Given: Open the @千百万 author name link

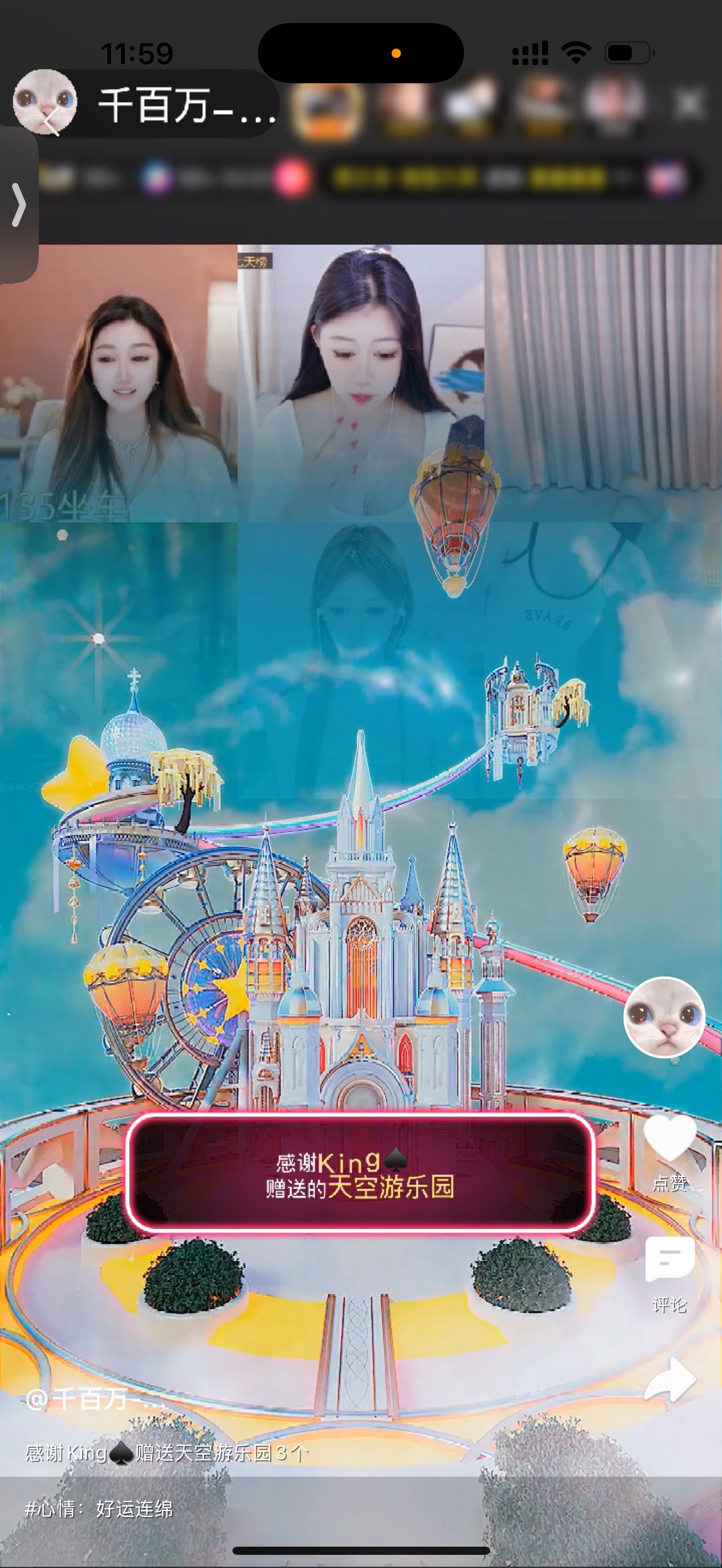Looking at the screenshot, I should pos(96,1400).
